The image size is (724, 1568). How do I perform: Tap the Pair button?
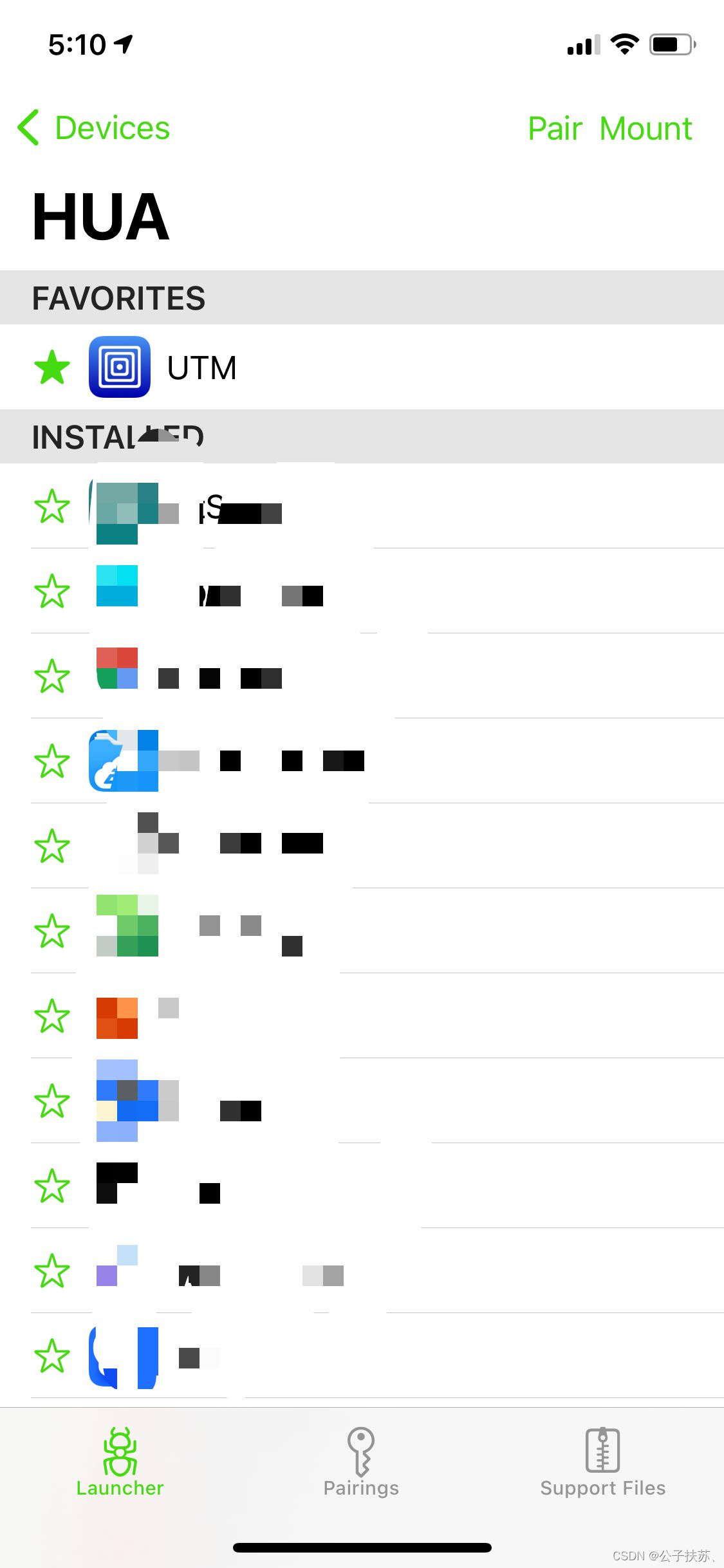555,128
